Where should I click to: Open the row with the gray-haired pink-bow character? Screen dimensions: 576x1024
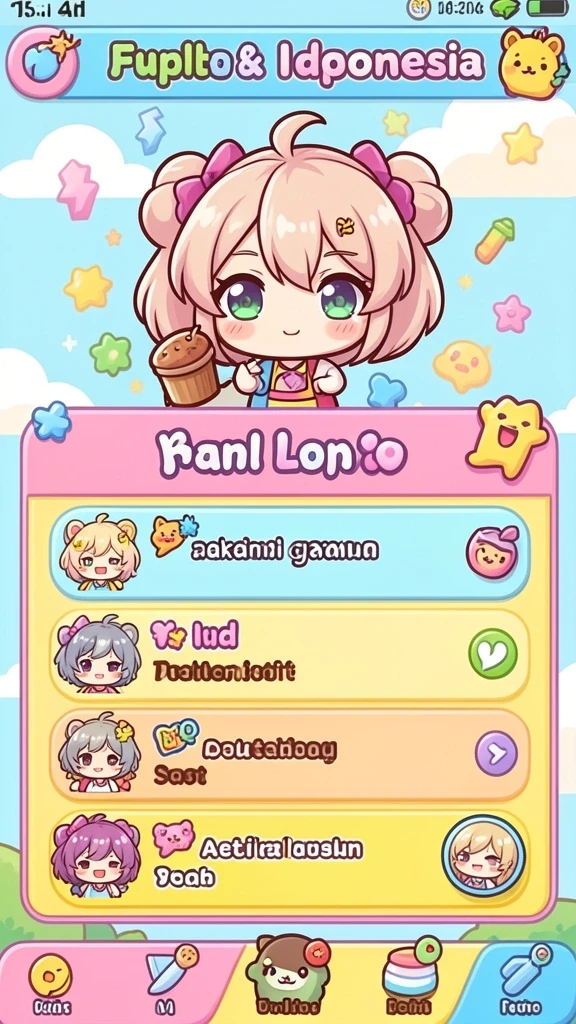tap(290, 654)
